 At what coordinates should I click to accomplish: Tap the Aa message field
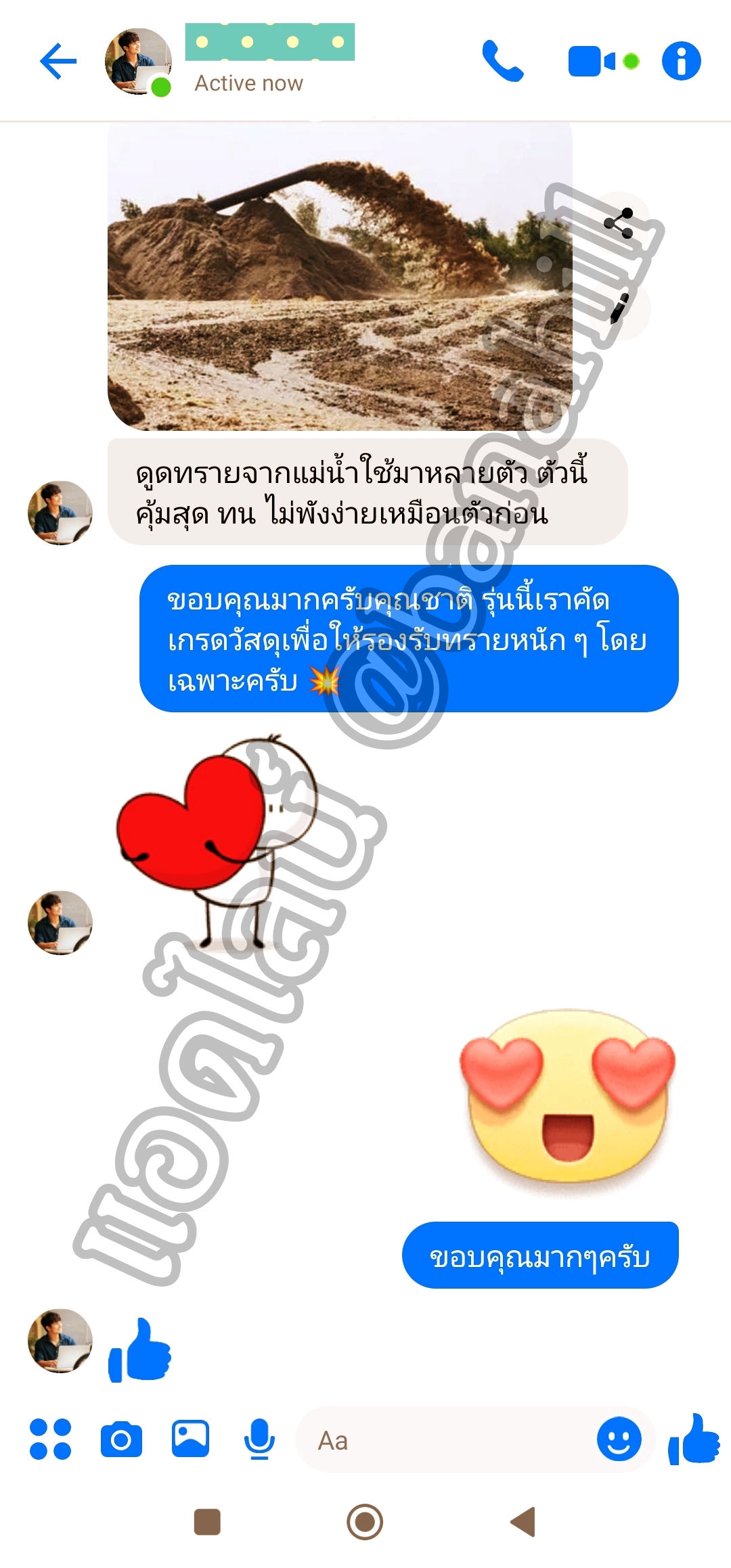(447, 1440)
